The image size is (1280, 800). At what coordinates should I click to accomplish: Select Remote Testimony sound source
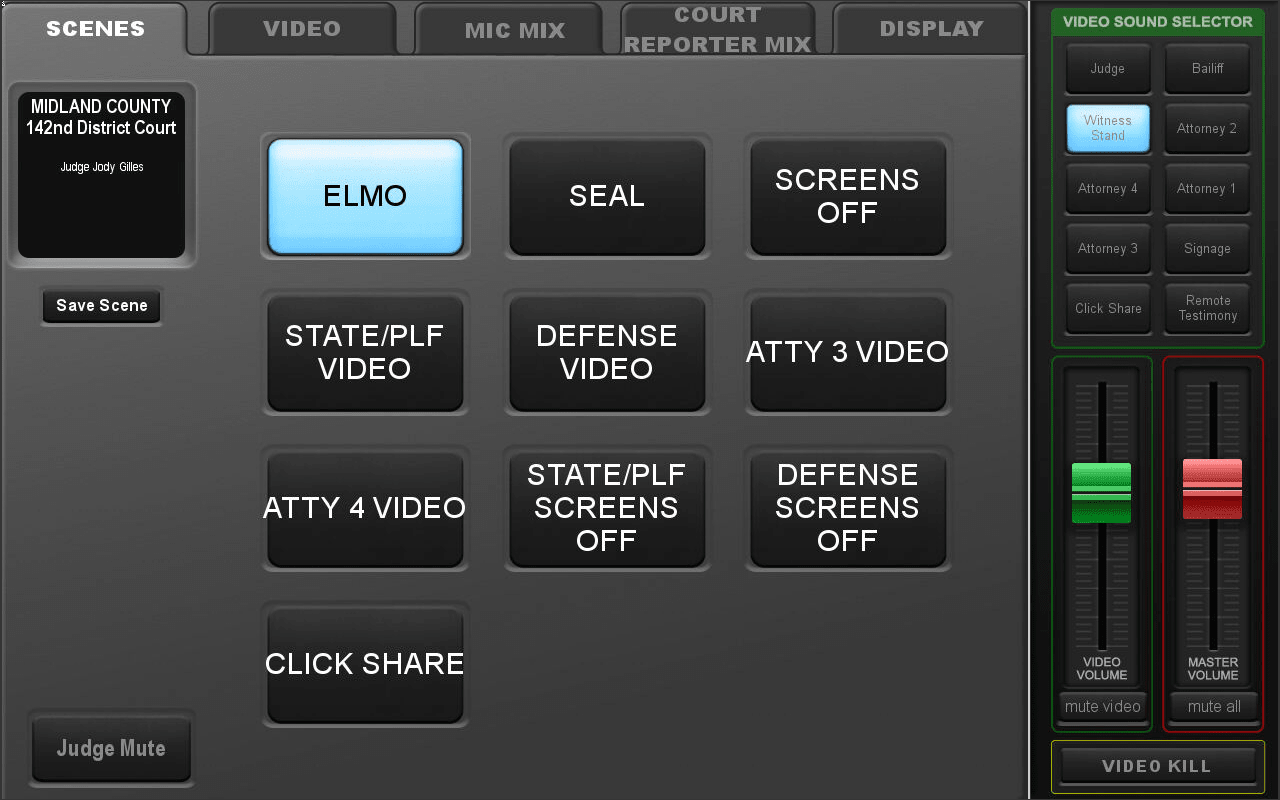[1207, 308]
